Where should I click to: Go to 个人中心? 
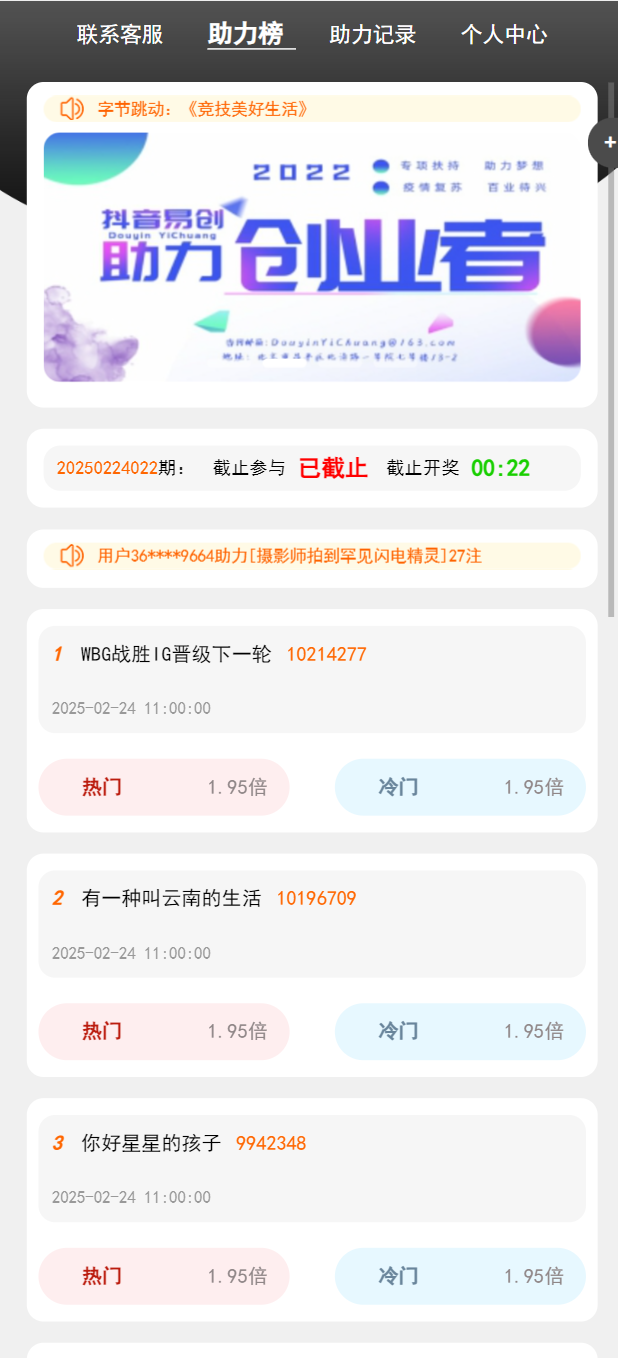click(x=504, y=35)
